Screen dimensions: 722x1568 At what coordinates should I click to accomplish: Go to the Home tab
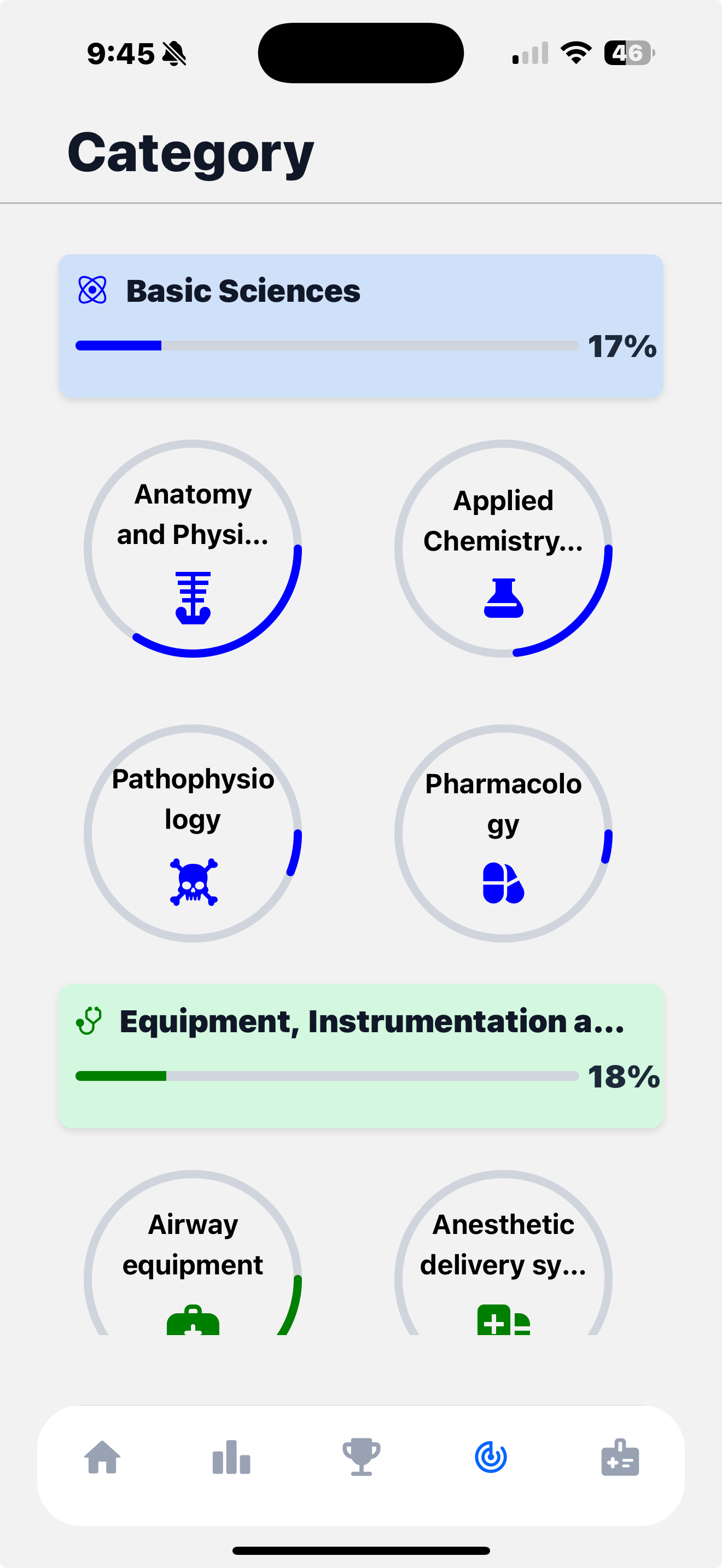102,1457
